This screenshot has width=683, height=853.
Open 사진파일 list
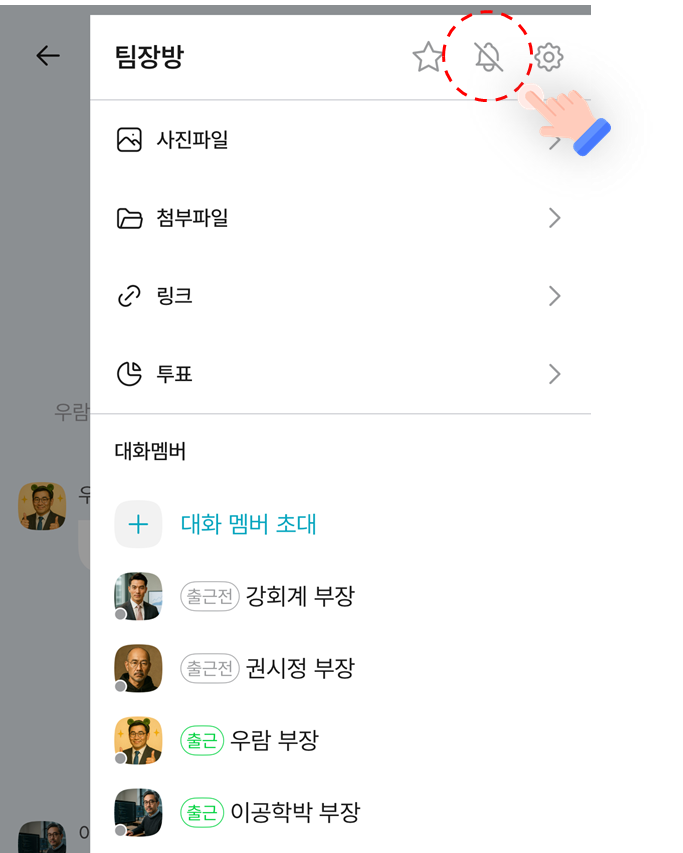pos(338,140)
